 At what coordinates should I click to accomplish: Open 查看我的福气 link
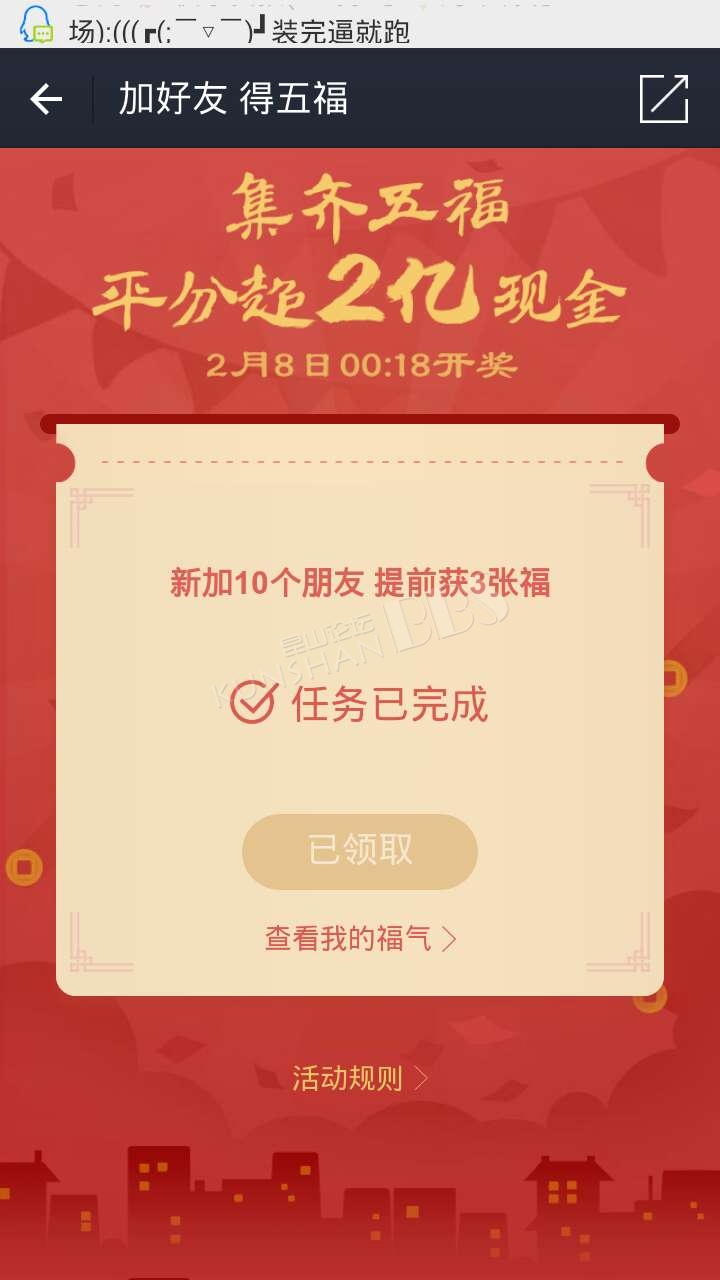point(360,938)
